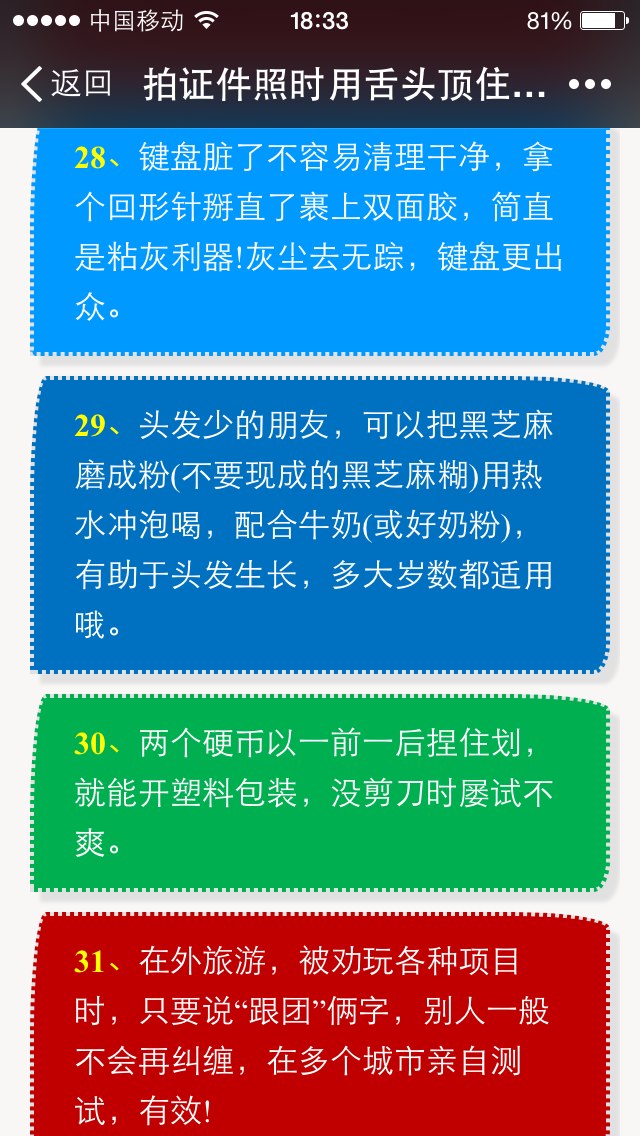The height and width of the screenshot is (1136, 640).
Task: Go back with the 返回 button
Action: click(x=65, y=84)
